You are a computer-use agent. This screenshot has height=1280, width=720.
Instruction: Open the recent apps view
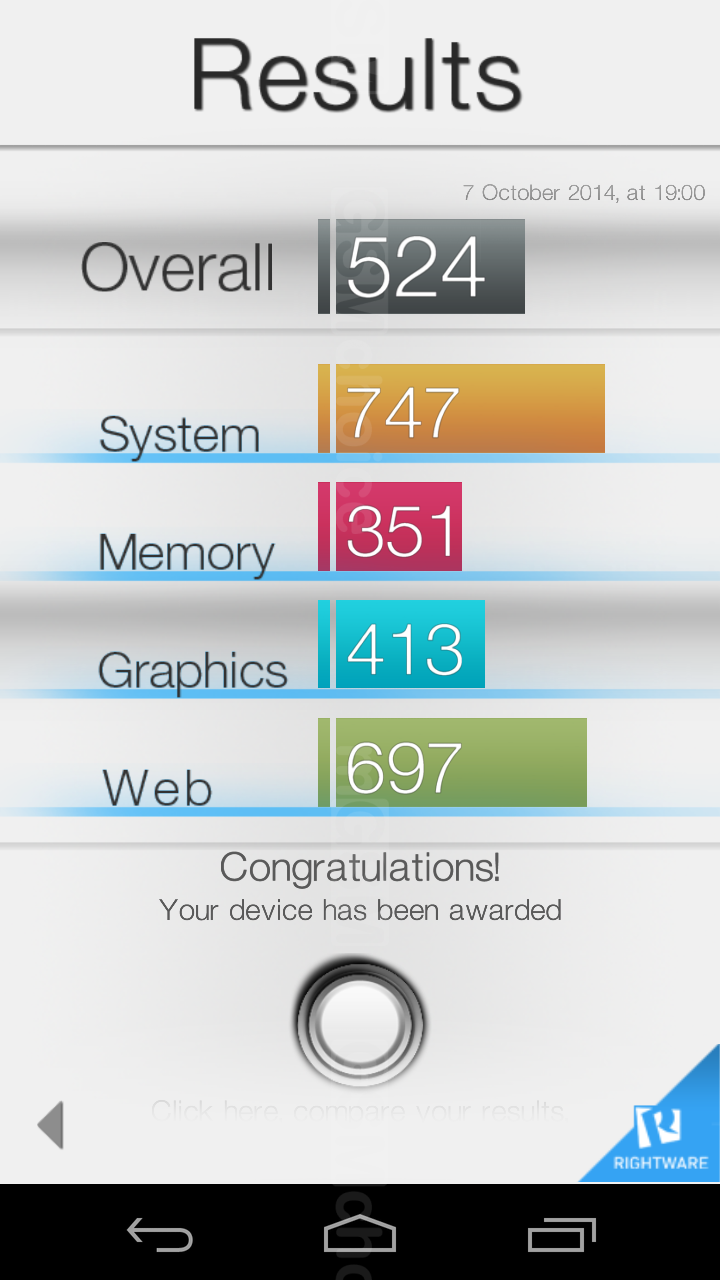click(x=561, y=1234)
